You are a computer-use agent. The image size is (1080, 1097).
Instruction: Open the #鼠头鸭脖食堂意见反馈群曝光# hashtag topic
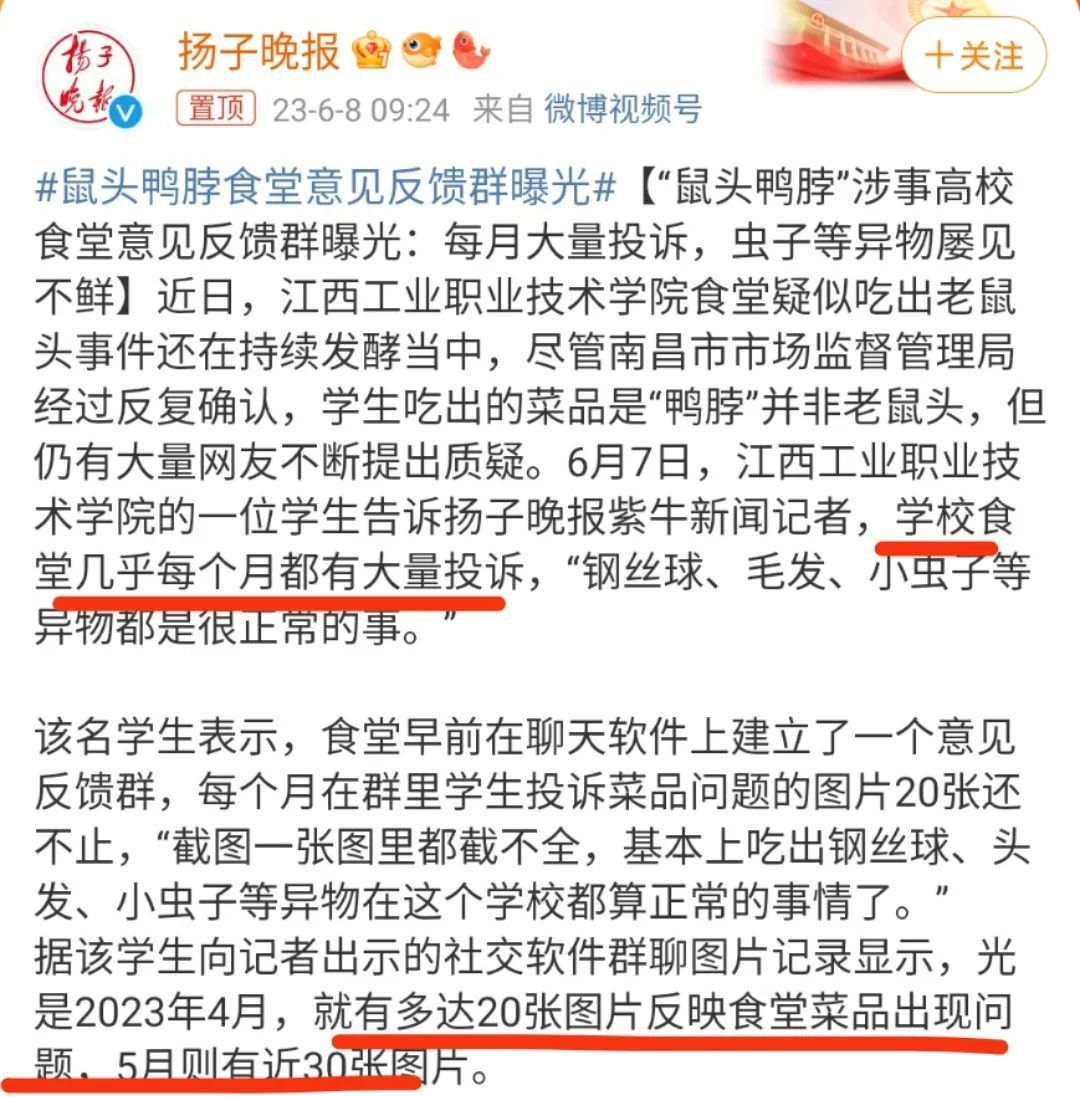(324, 187)
